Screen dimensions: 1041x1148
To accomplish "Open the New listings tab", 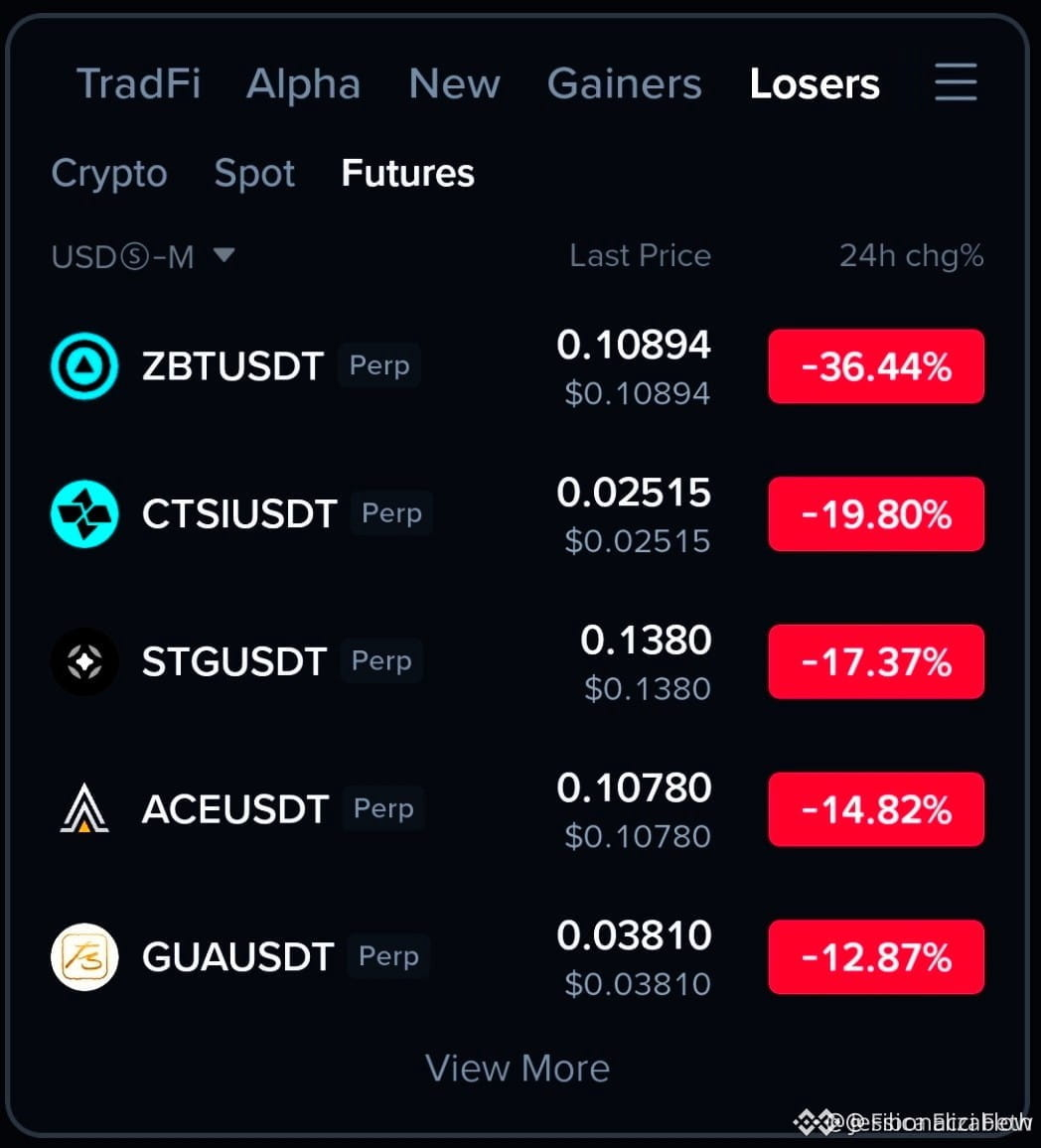I will pos(455,83).
